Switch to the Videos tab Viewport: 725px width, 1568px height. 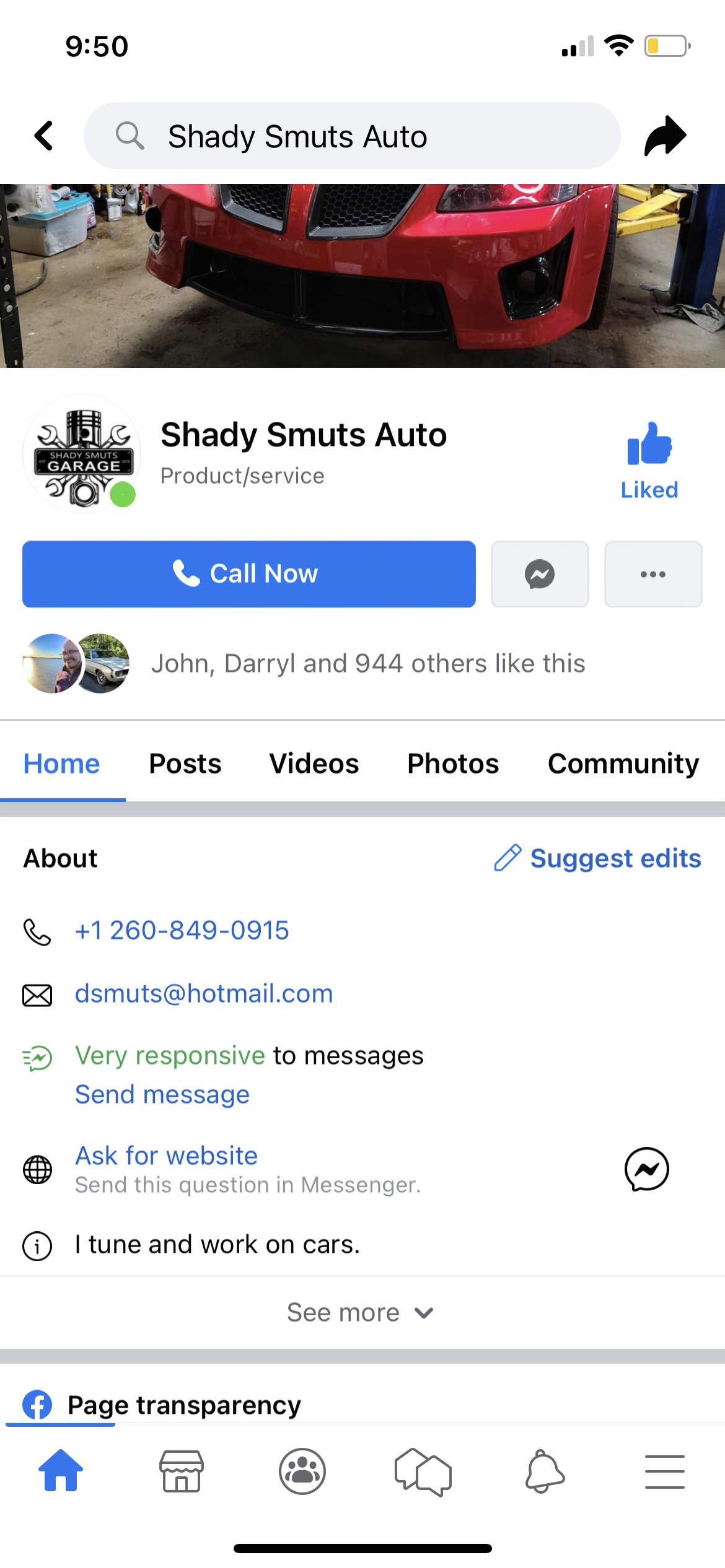pyautogui.click(x=314, y=764)
